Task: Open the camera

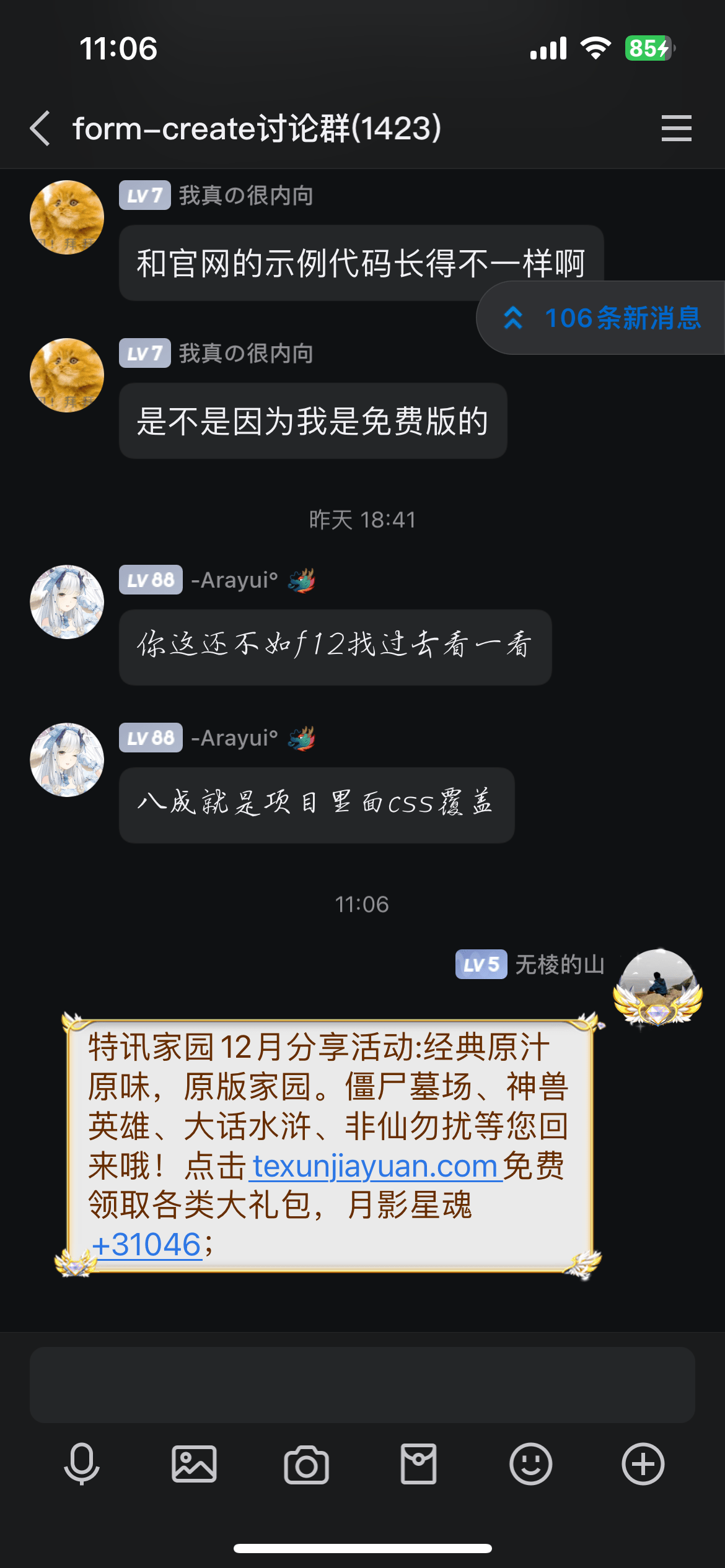Action: (x=306, y=1464)
